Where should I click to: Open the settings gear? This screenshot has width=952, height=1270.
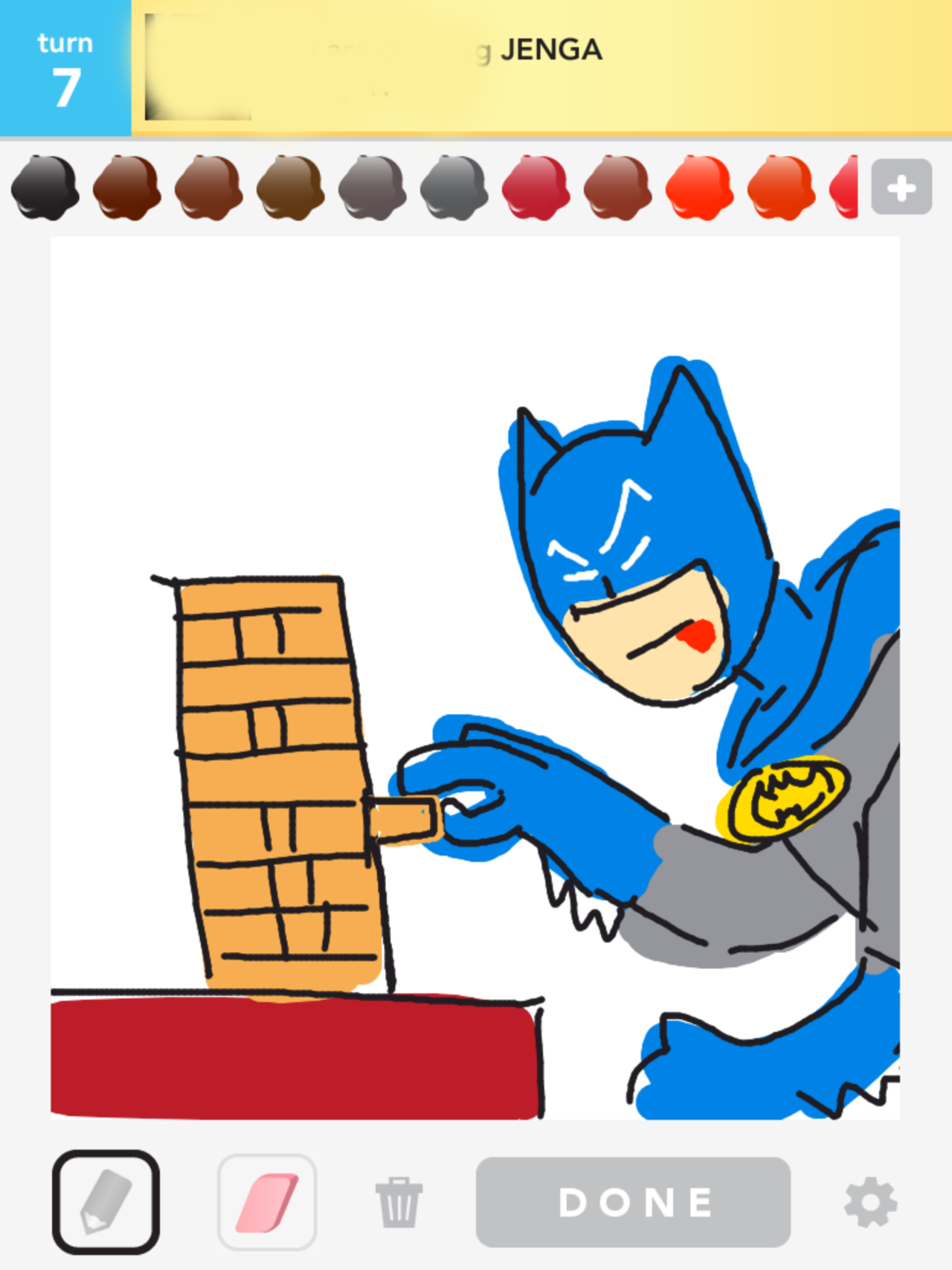pyautogui.click(x=870, y=1202)
